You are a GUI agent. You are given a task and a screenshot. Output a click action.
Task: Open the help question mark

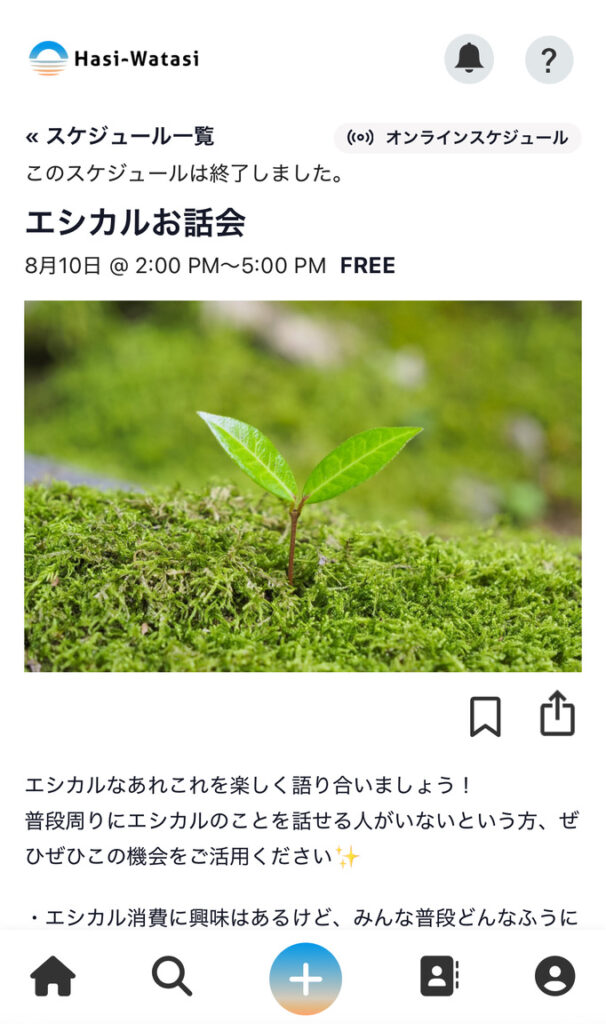pyautogui.click(x=549, y=59)
